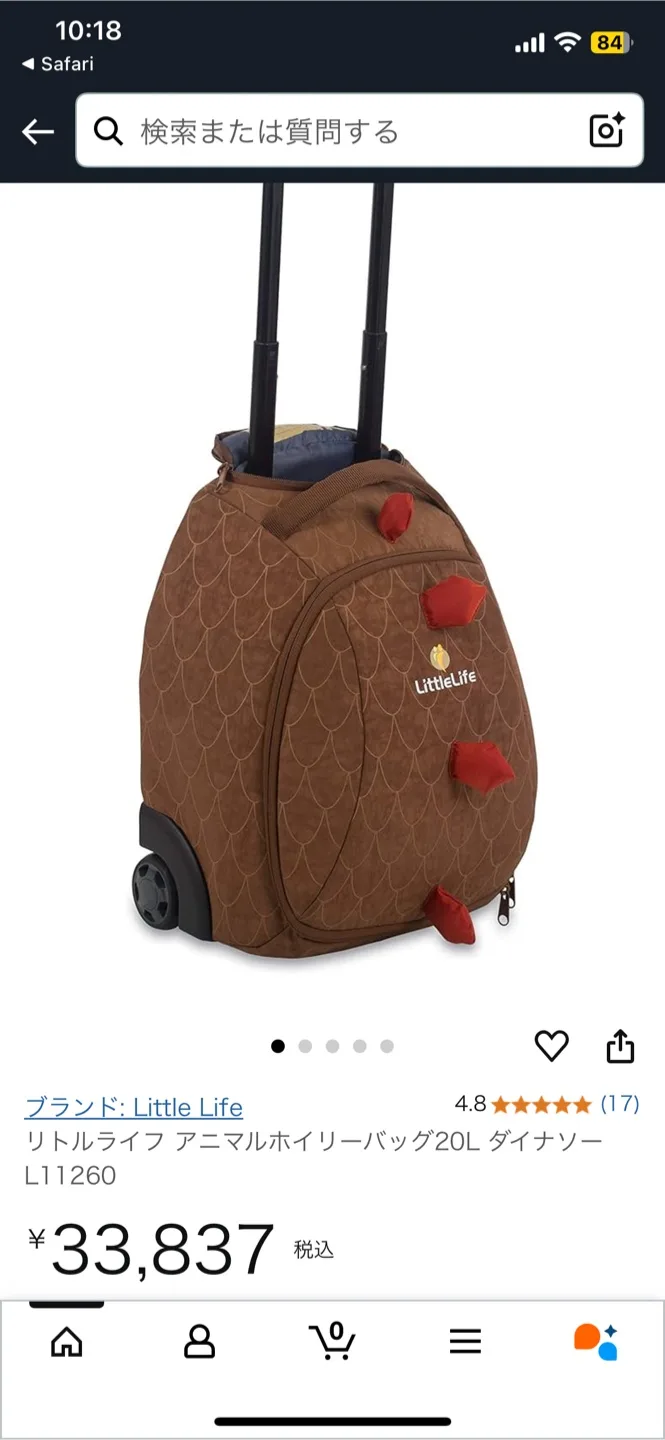Open the shopping cart
This screenshot has height=1440, width=665.
tap(332, 1341)
